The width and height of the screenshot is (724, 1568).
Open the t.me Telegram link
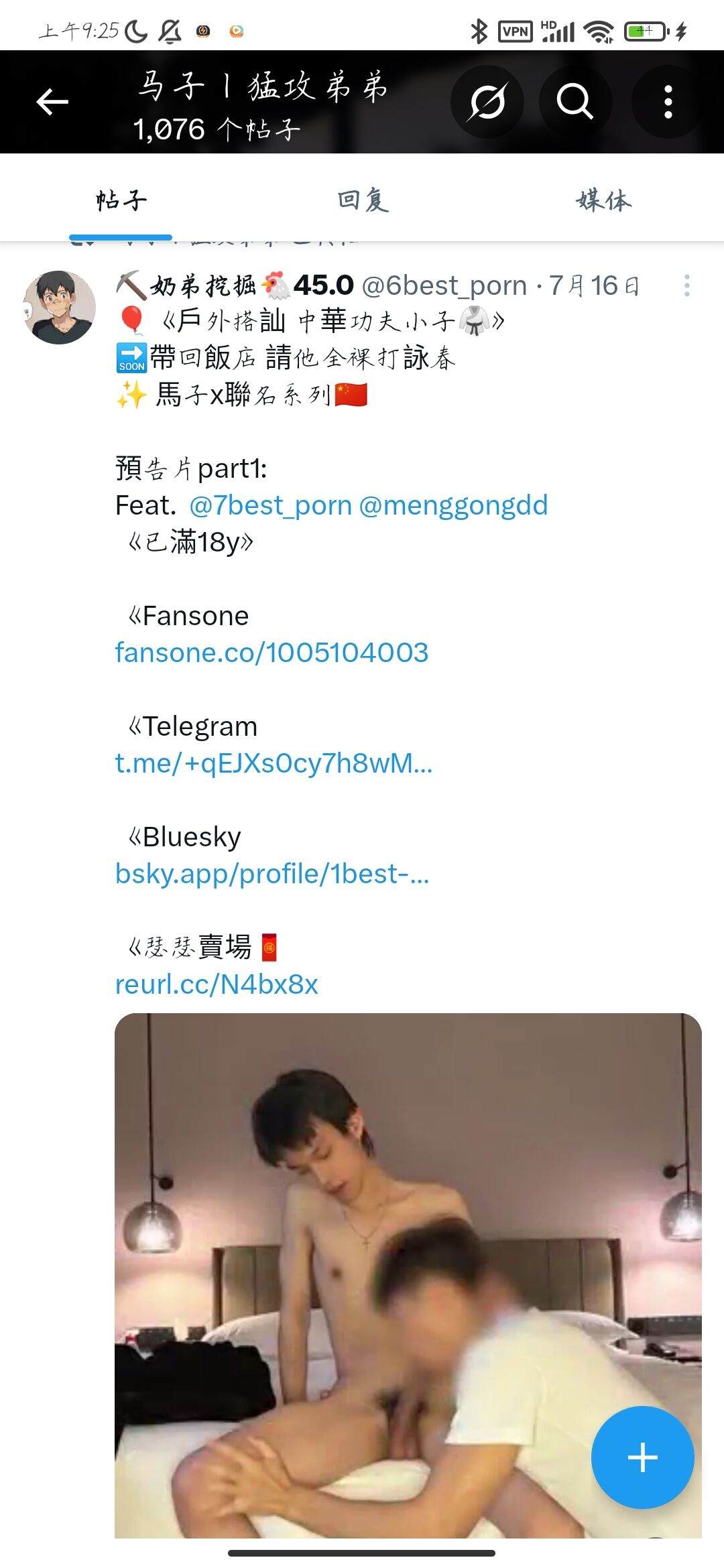pos(274,763)
